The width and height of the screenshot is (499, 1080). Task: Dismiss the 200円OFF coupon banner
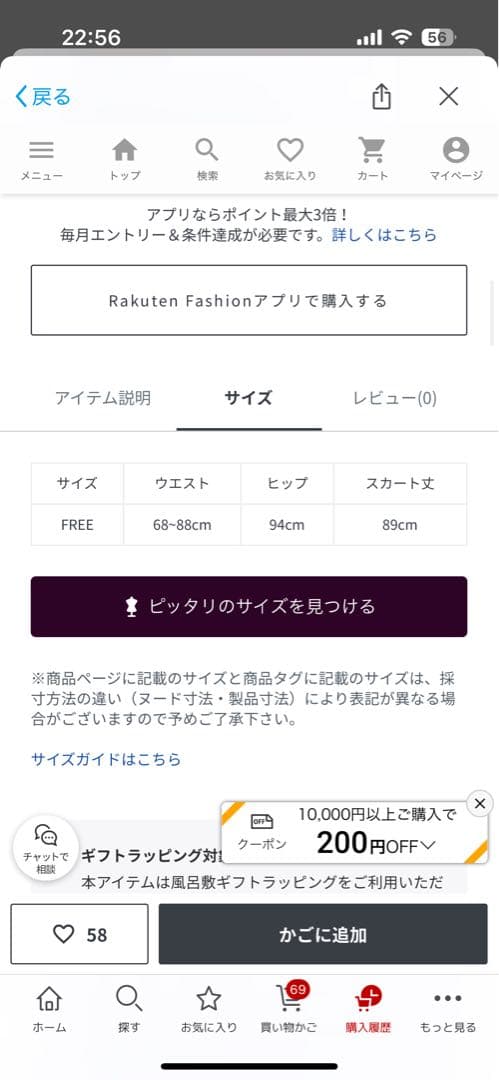click(x=480, y=803)
